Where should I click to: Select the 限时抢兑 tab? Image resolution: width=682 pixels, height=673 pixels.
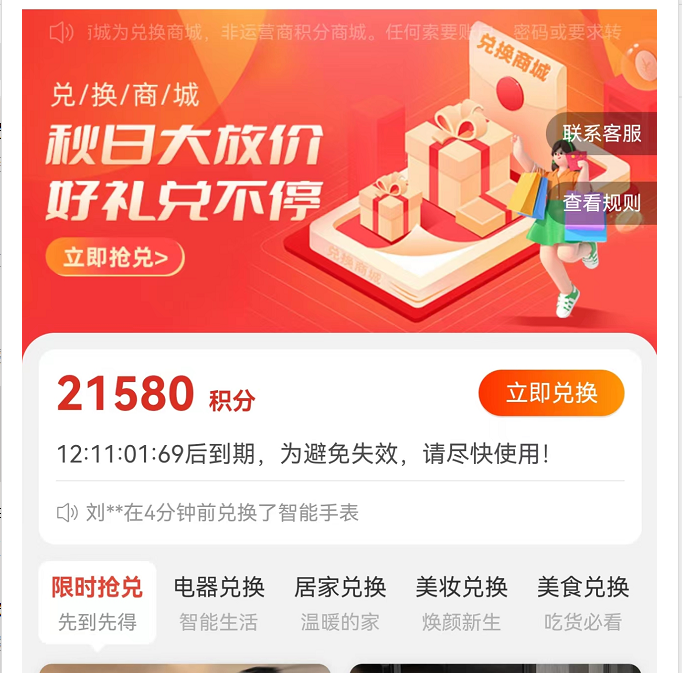coord(97,603)
